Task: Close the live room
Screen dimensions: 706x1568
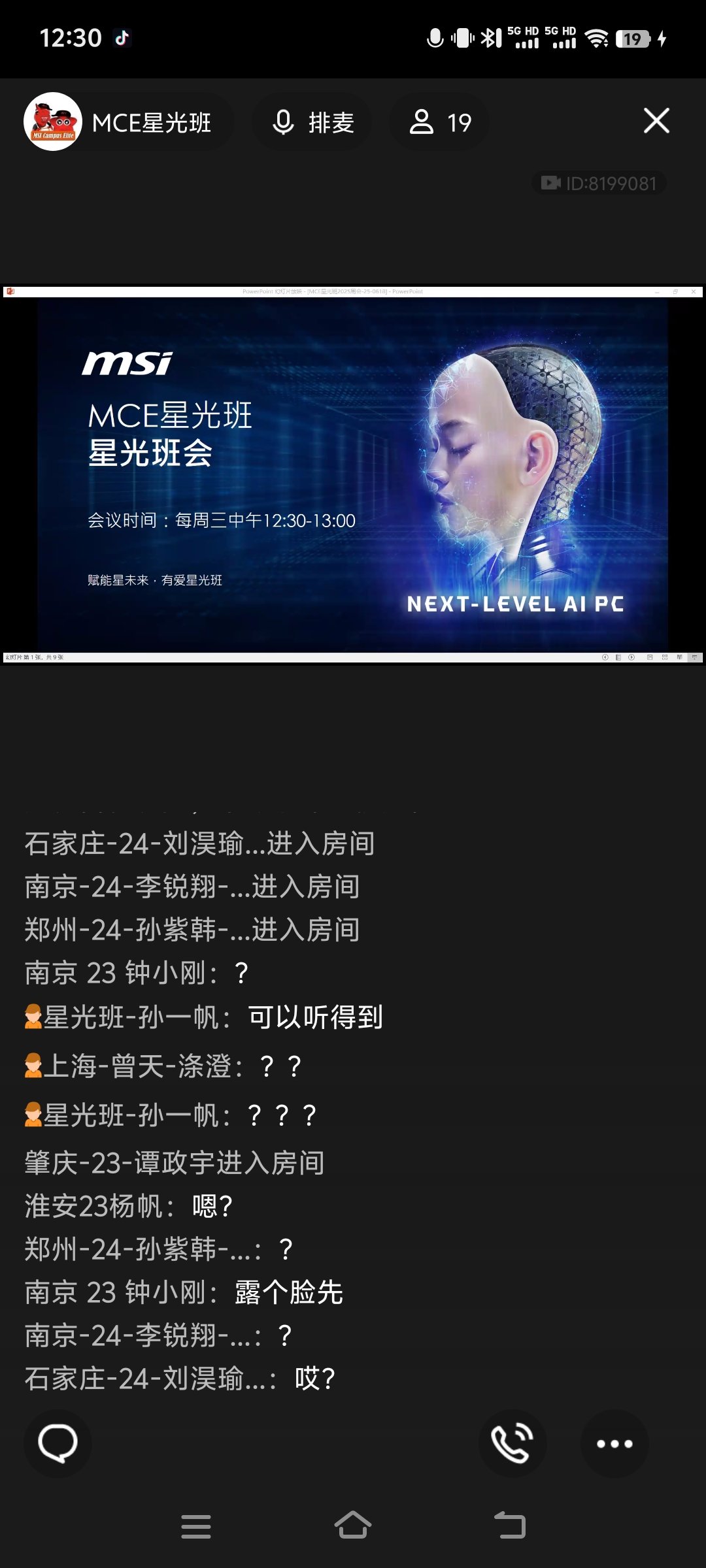Action: coord(656,121)
